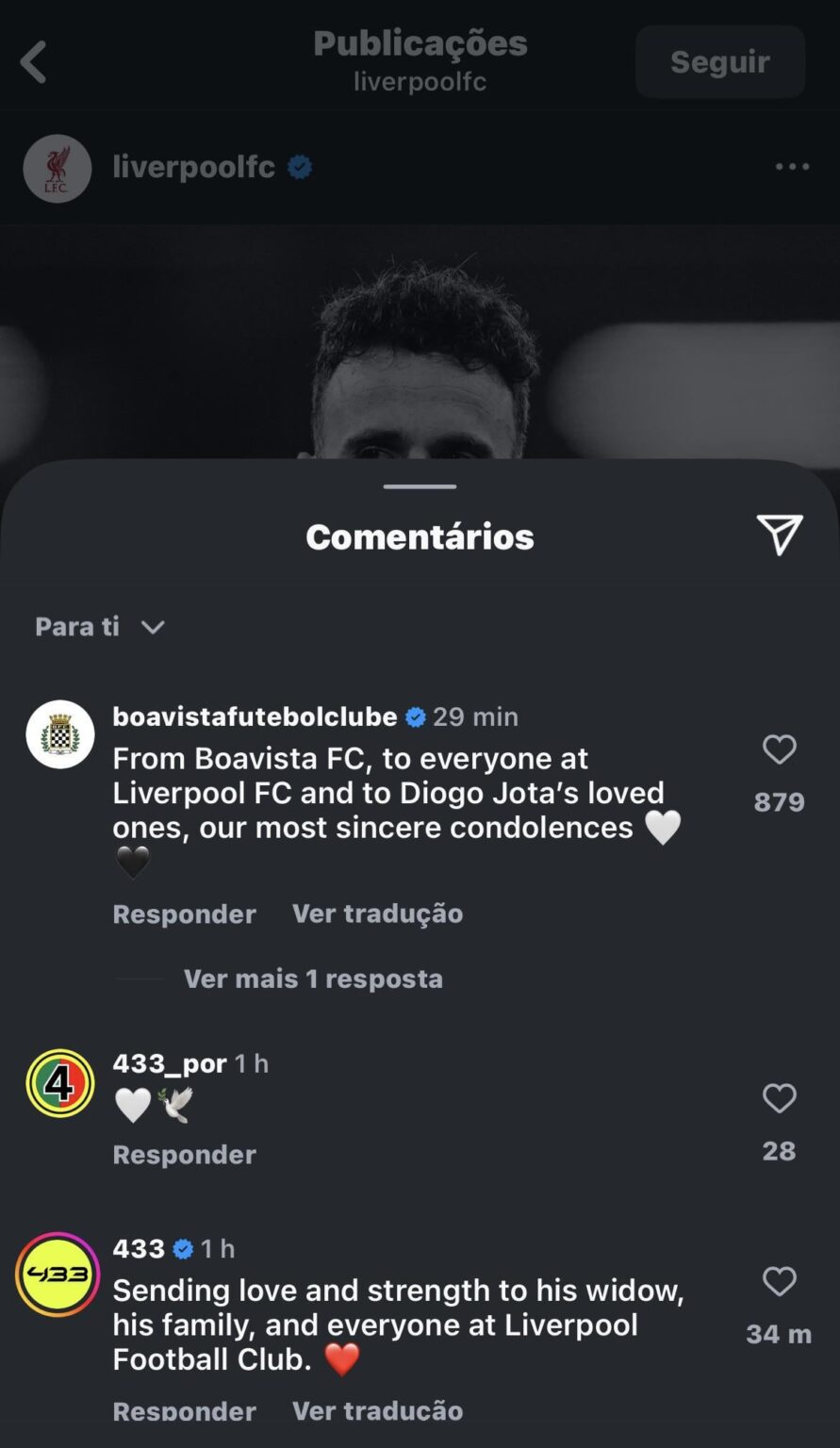This screenshot has height=1448, width=840.
Task: Open the share icon on the comments panel
Action: point(779,535)
